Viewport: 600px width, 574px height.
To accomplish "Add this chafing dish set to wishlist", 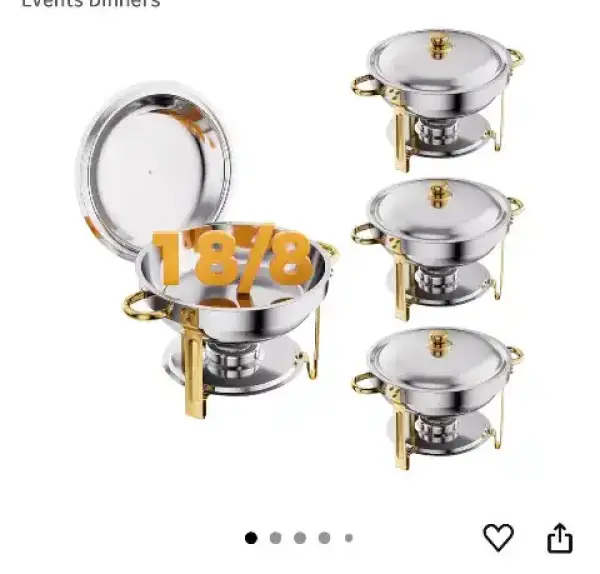I will tap(498, 537).
